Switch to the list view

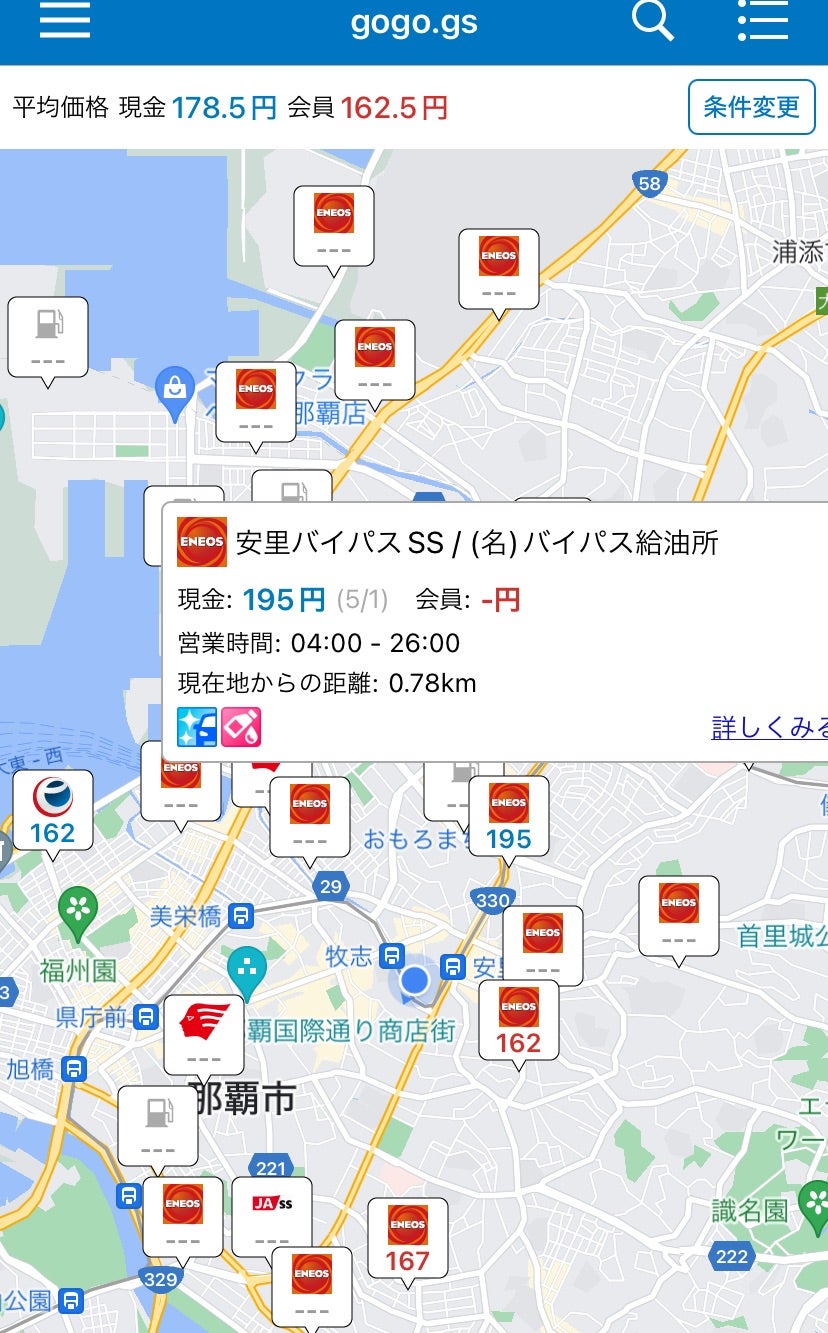[x=762, y=20]
